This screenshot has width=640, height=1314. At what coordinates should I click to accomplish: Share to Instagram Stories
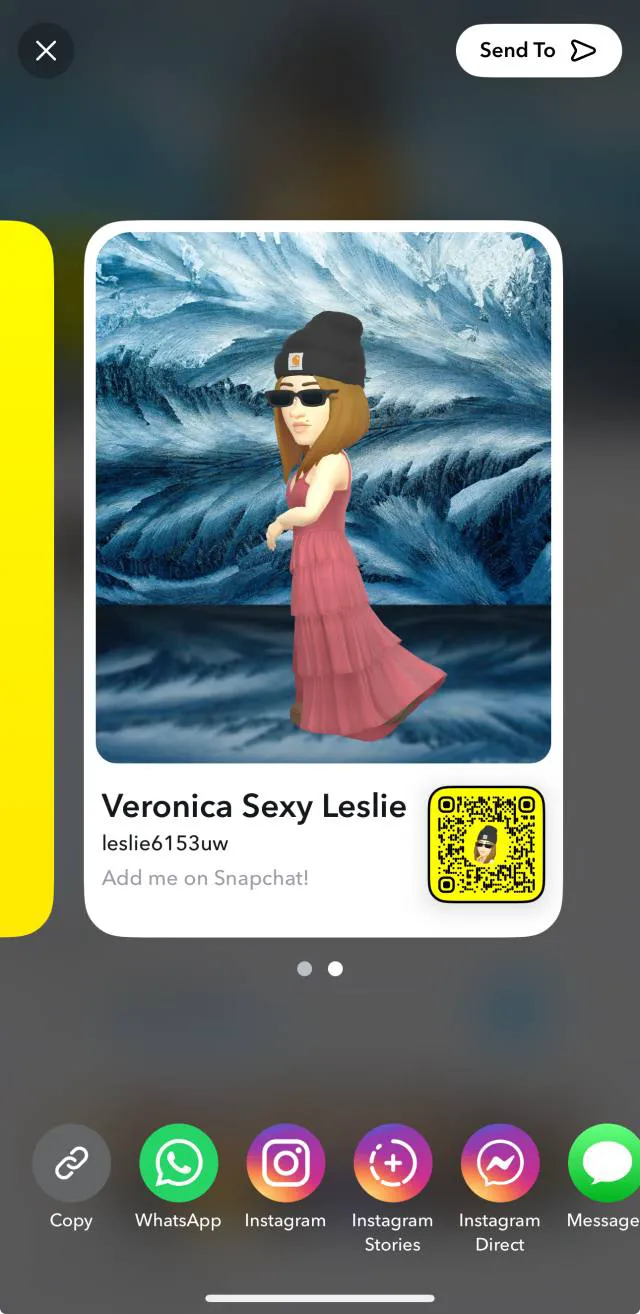[x=392, y=1162]
